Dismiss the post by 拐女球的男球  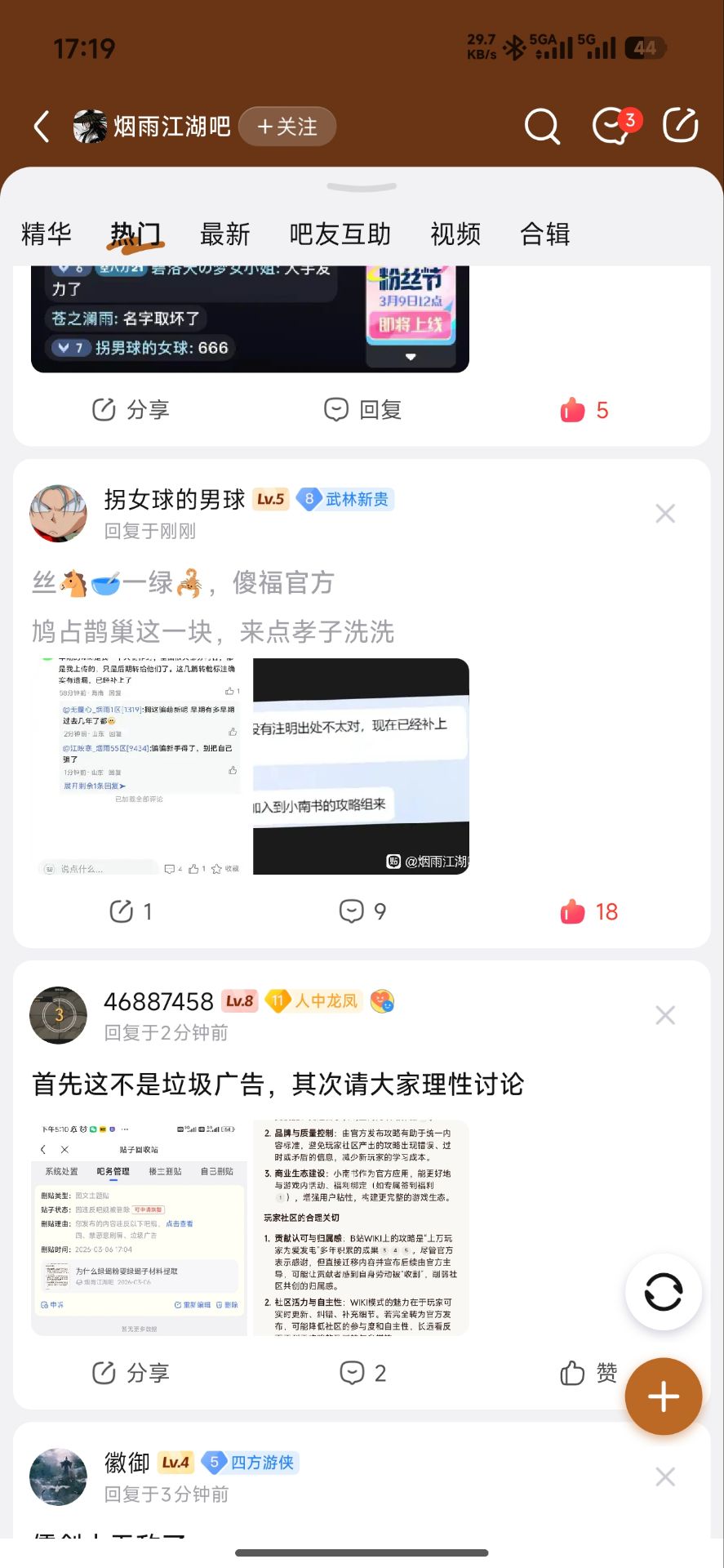[x=665, y=514]
